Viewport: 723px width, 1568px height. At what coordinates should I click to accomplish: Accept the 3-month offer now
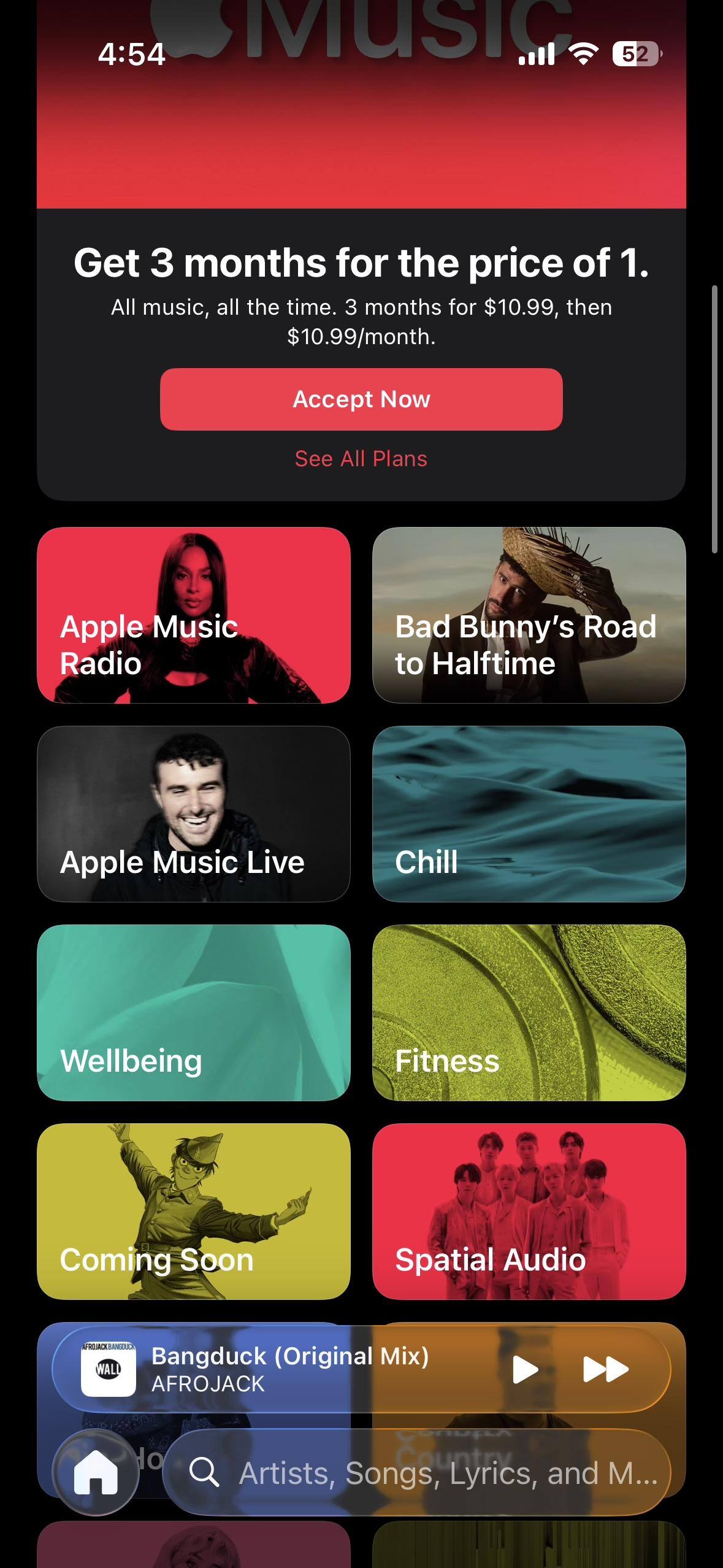361,399
